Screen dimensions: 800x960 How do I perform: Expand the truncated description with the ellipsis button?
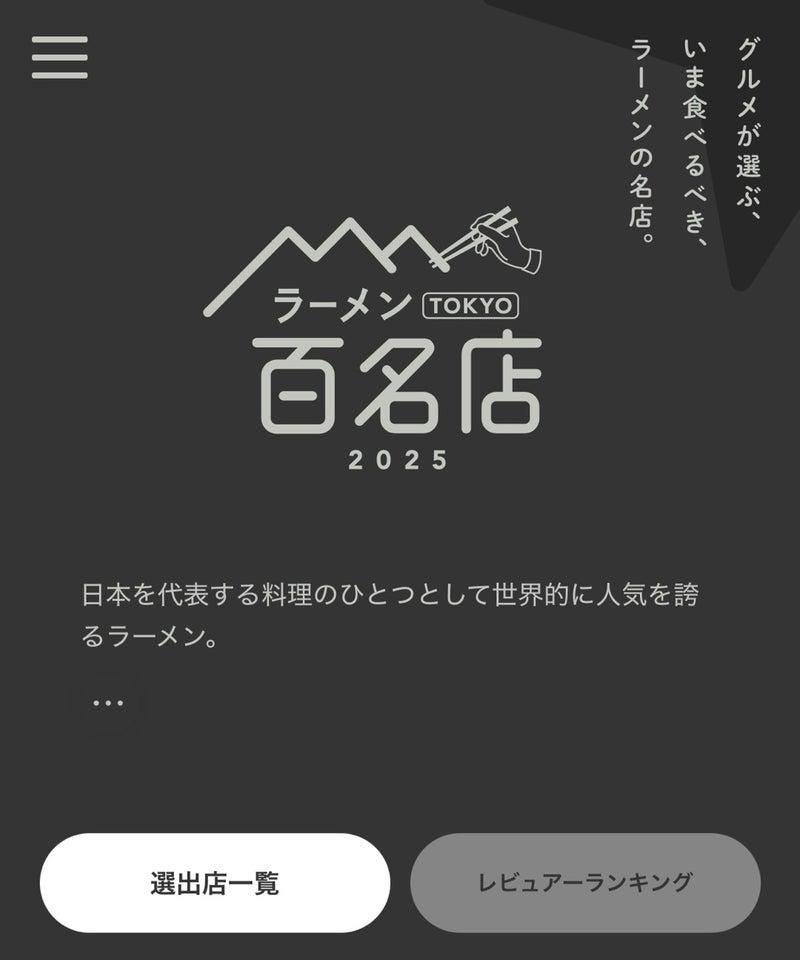[108, 703]
